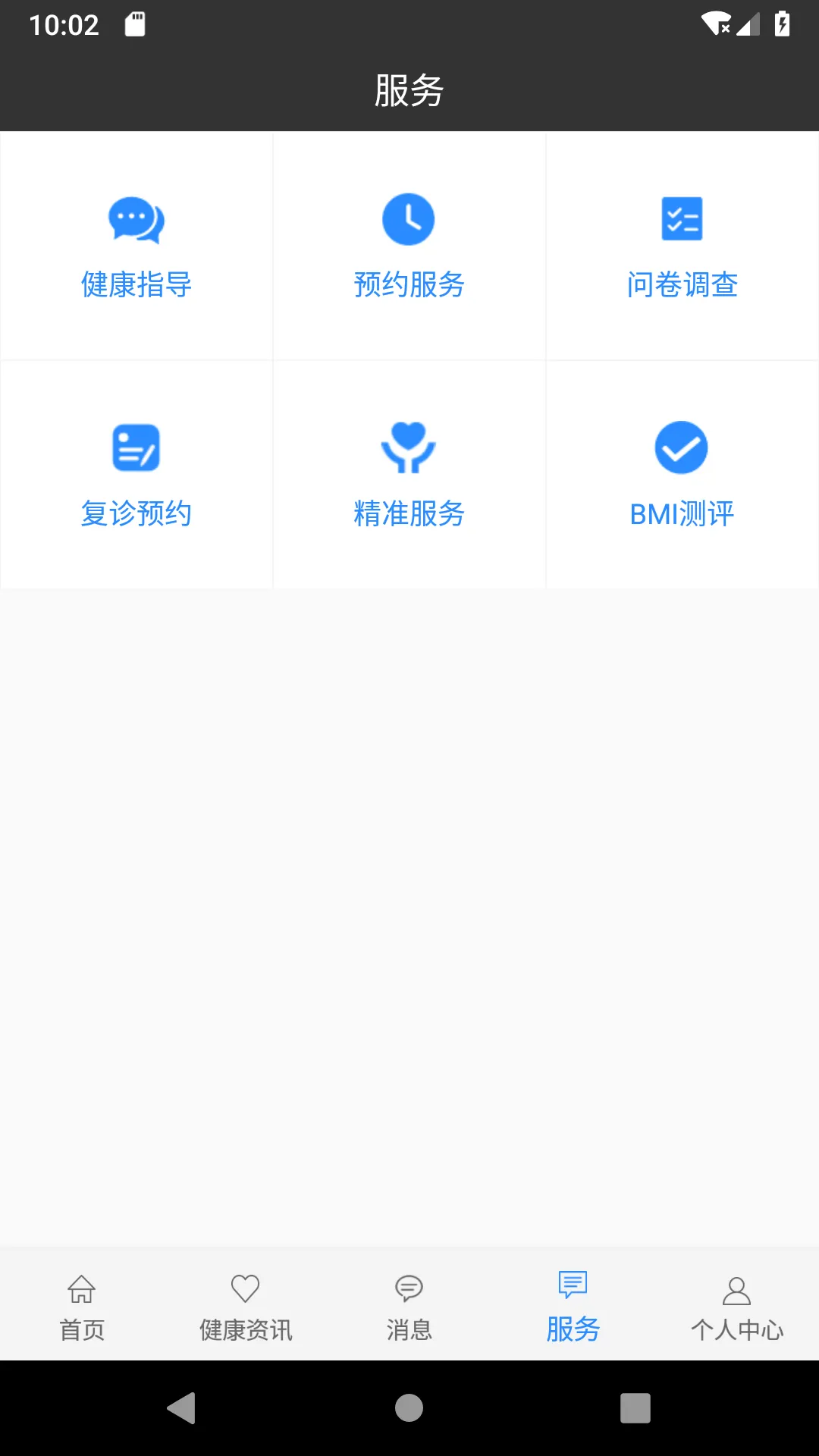The image size is (819, 1456).
Task: Select the 首页 home icon
Action: point(81,1288)
